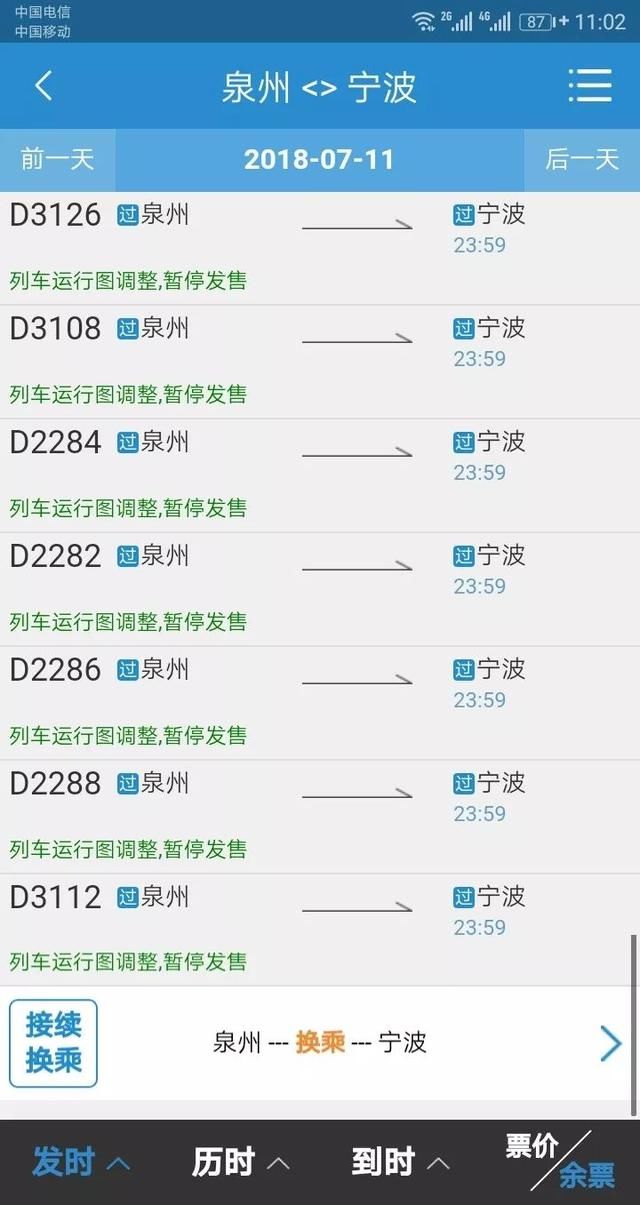Go to previous day with 前一天
The width and height of the screenshot is (640, 1205).
click(57, 160)
